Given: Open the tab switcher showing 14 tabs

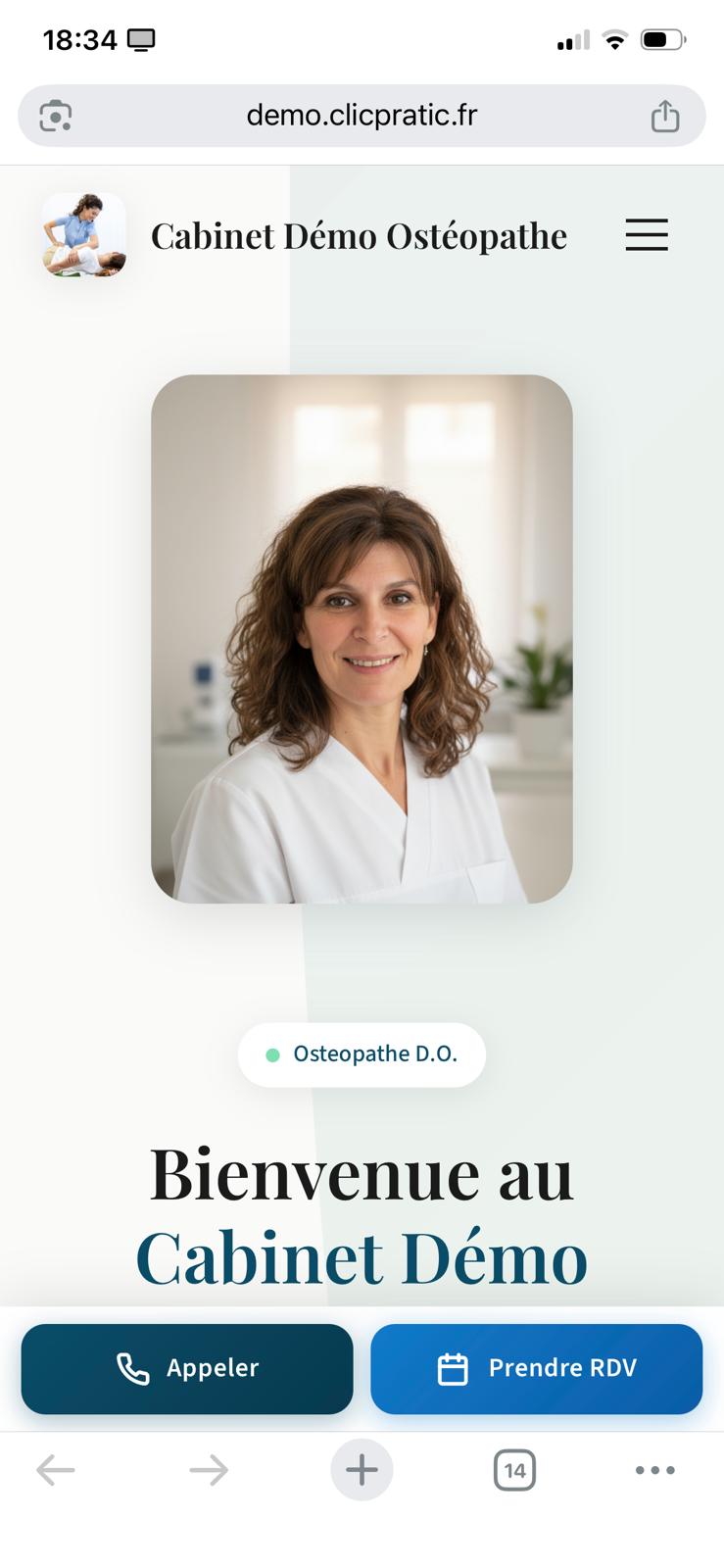Looking at the screenshot, I should click(513, 1469).
